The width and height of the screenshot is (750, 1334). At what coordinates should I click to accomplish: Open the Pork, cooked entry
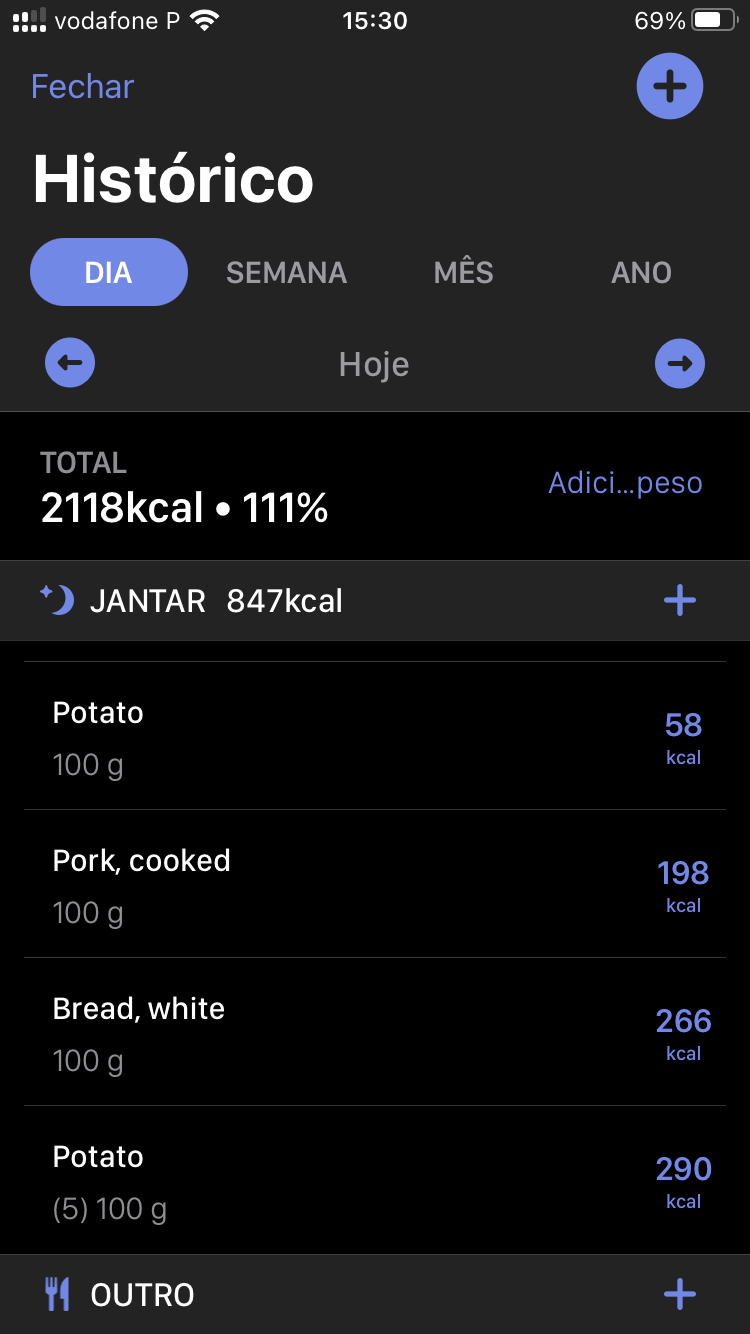375,885
